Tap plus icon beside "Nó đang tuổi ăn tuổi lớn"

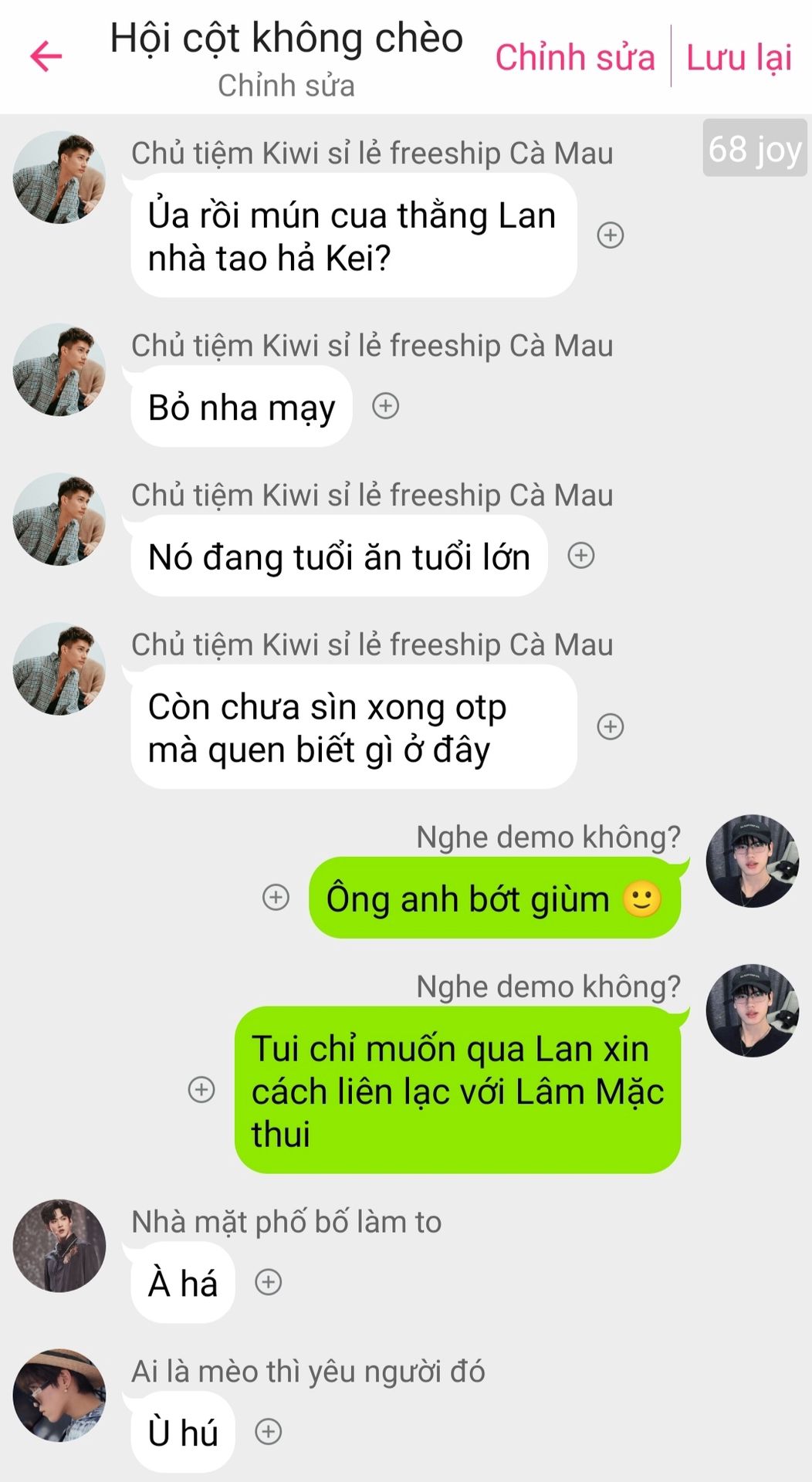[581, 555]
